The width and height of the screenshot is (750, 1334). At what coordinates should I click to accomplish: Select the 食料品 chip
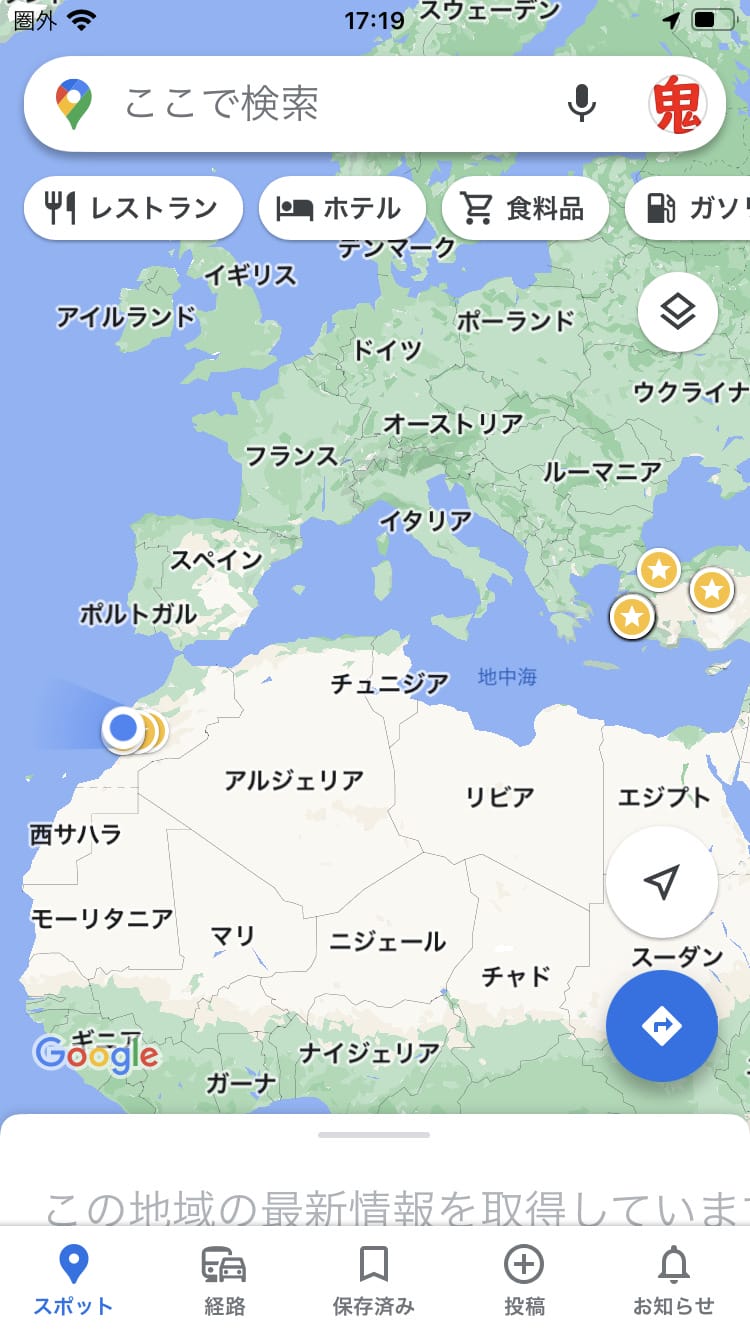tap(524, 208)
